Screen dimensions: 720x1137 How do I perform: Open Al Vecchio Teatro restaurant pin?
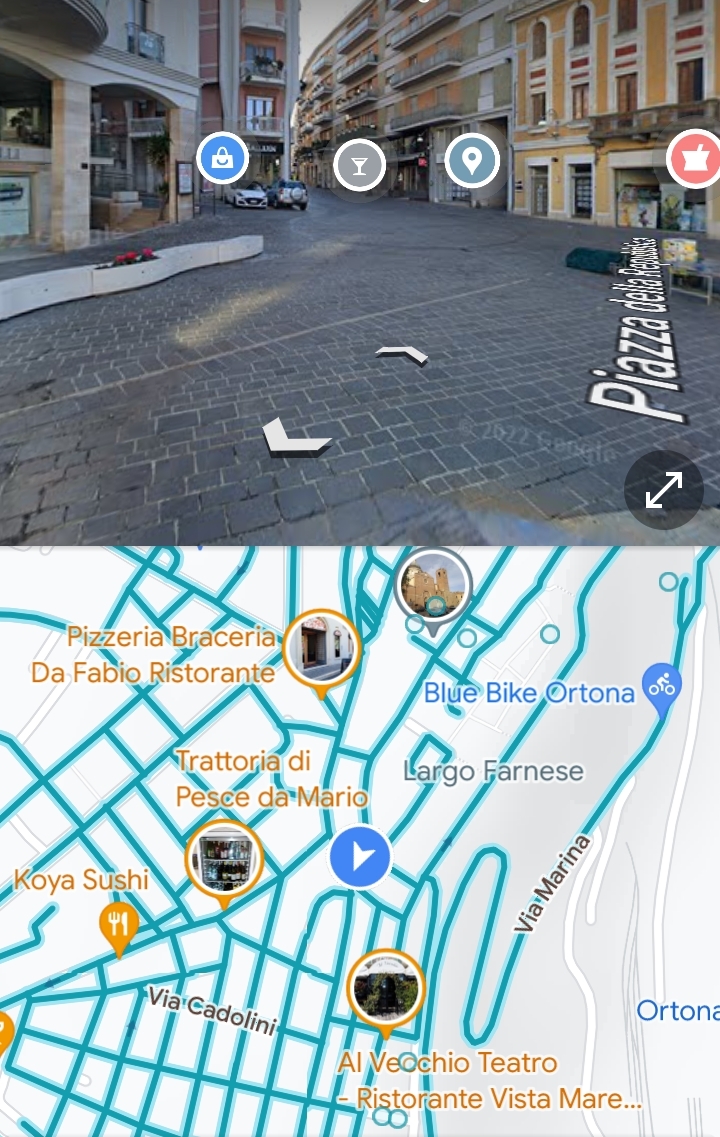386,988
